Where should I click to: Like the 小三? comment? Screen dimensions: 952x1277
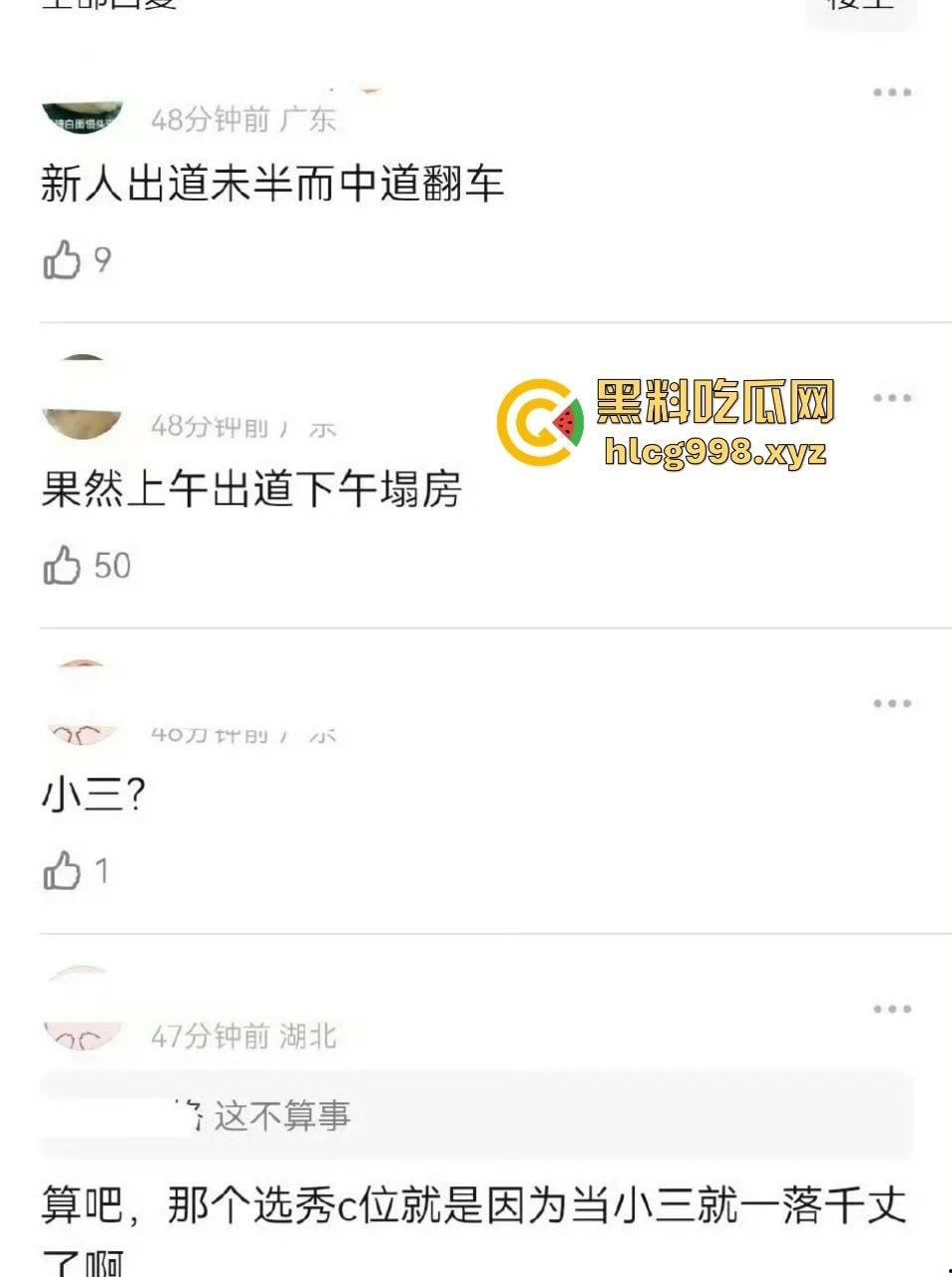[x=62, y=871]
